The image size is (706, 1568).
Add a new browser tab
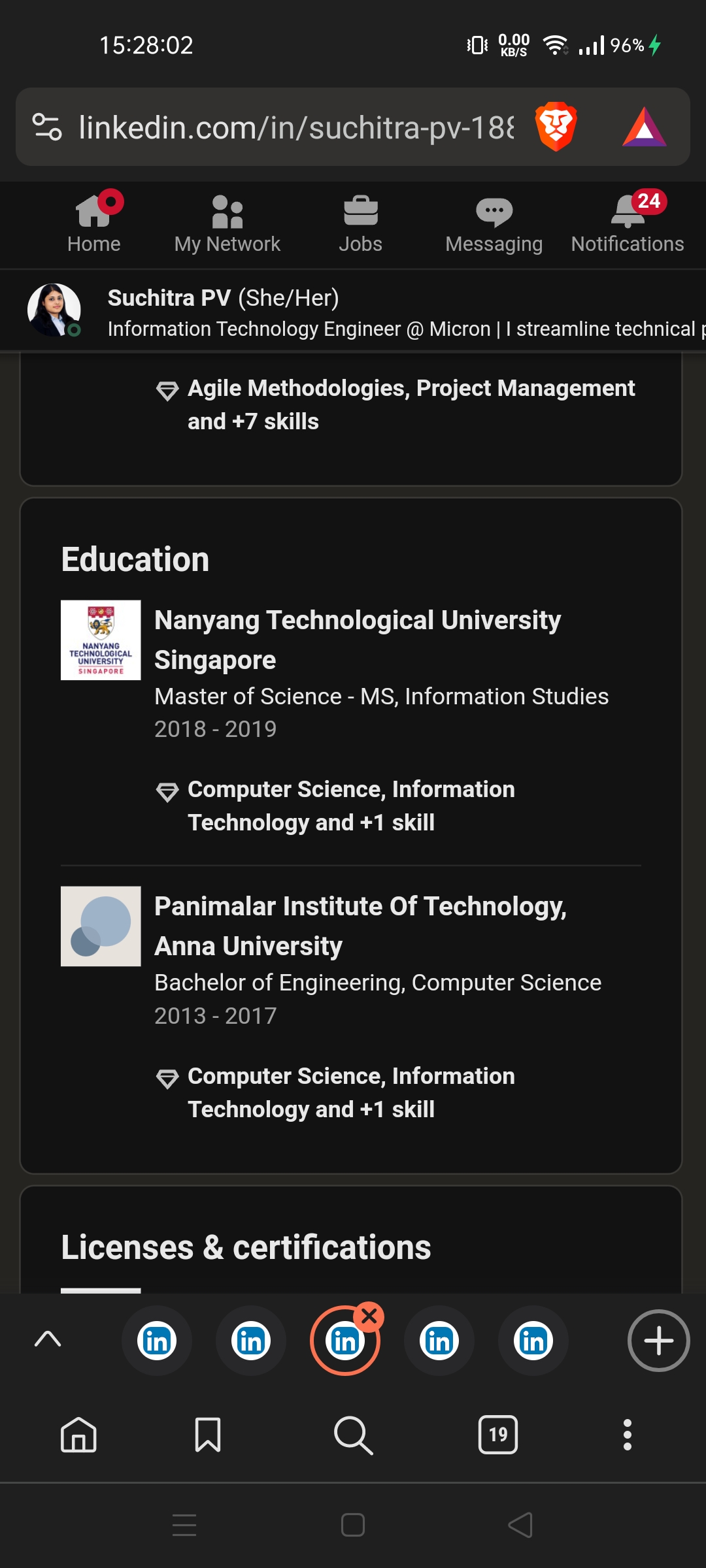(x=658, y=1341)
